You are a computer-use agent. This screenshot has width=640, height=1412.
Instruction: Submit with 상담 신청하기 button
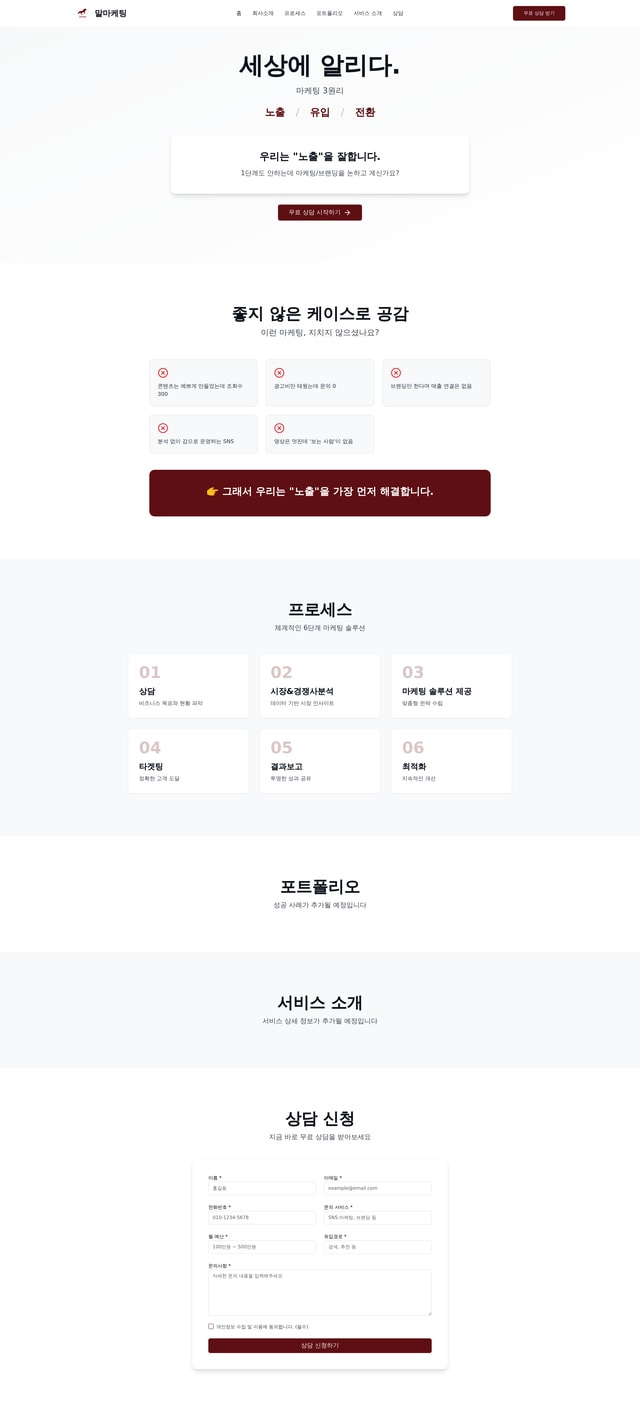click(x=319, y=1345)
